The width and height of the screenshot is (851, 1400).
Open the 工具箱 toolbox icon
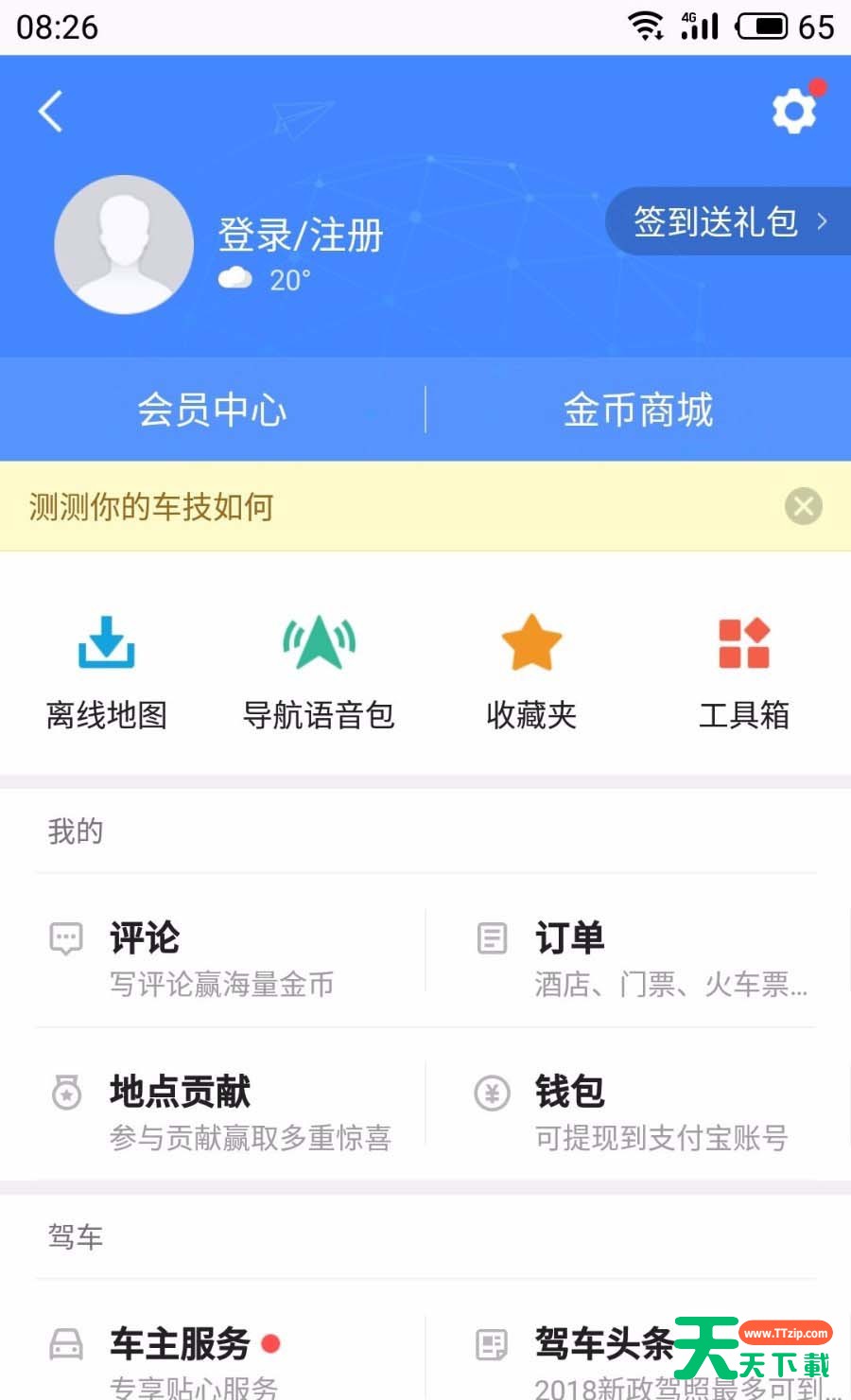pos(744,643)
